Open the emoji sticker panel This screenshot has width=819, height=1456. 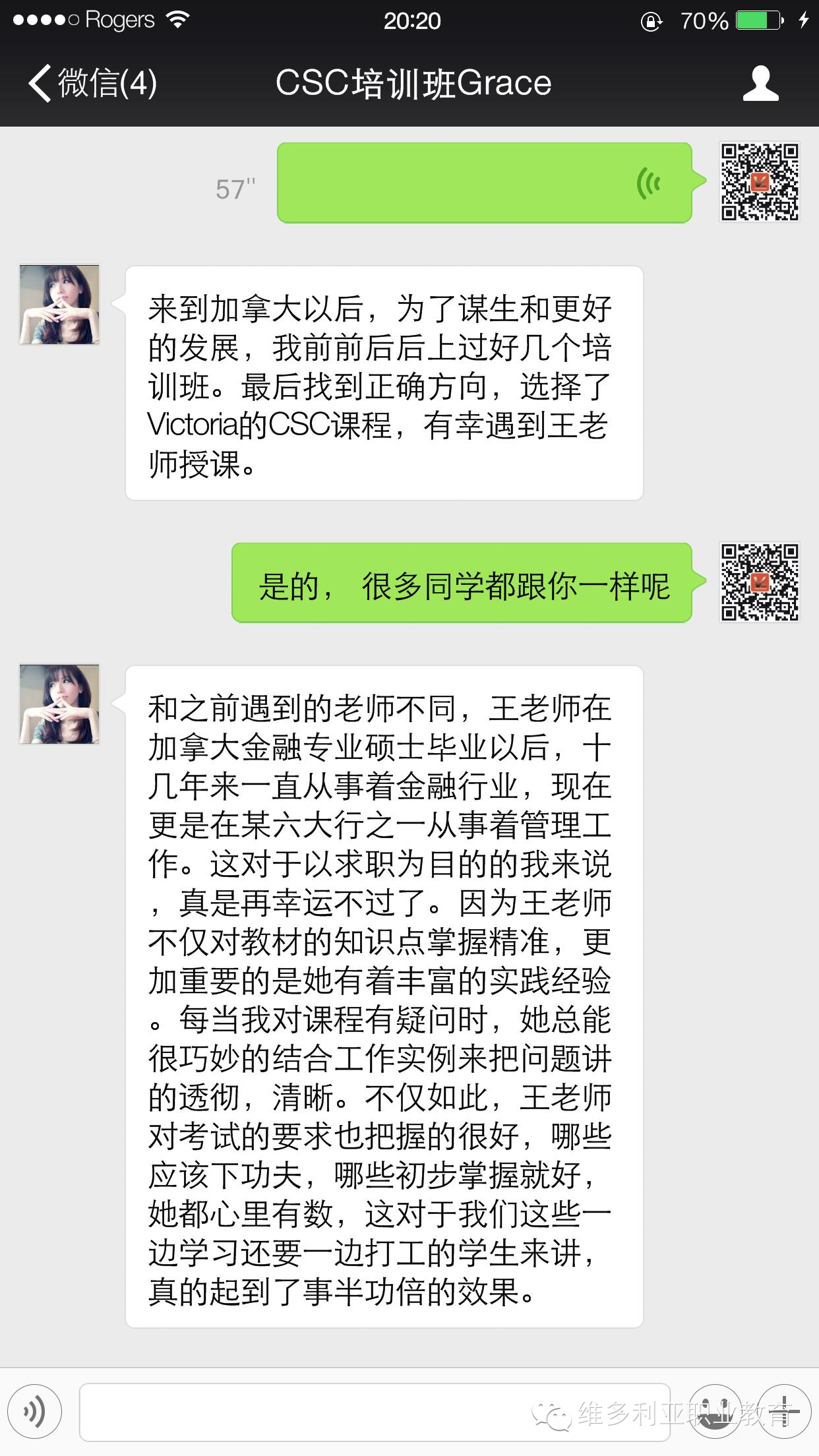[x=715, y=1411]
